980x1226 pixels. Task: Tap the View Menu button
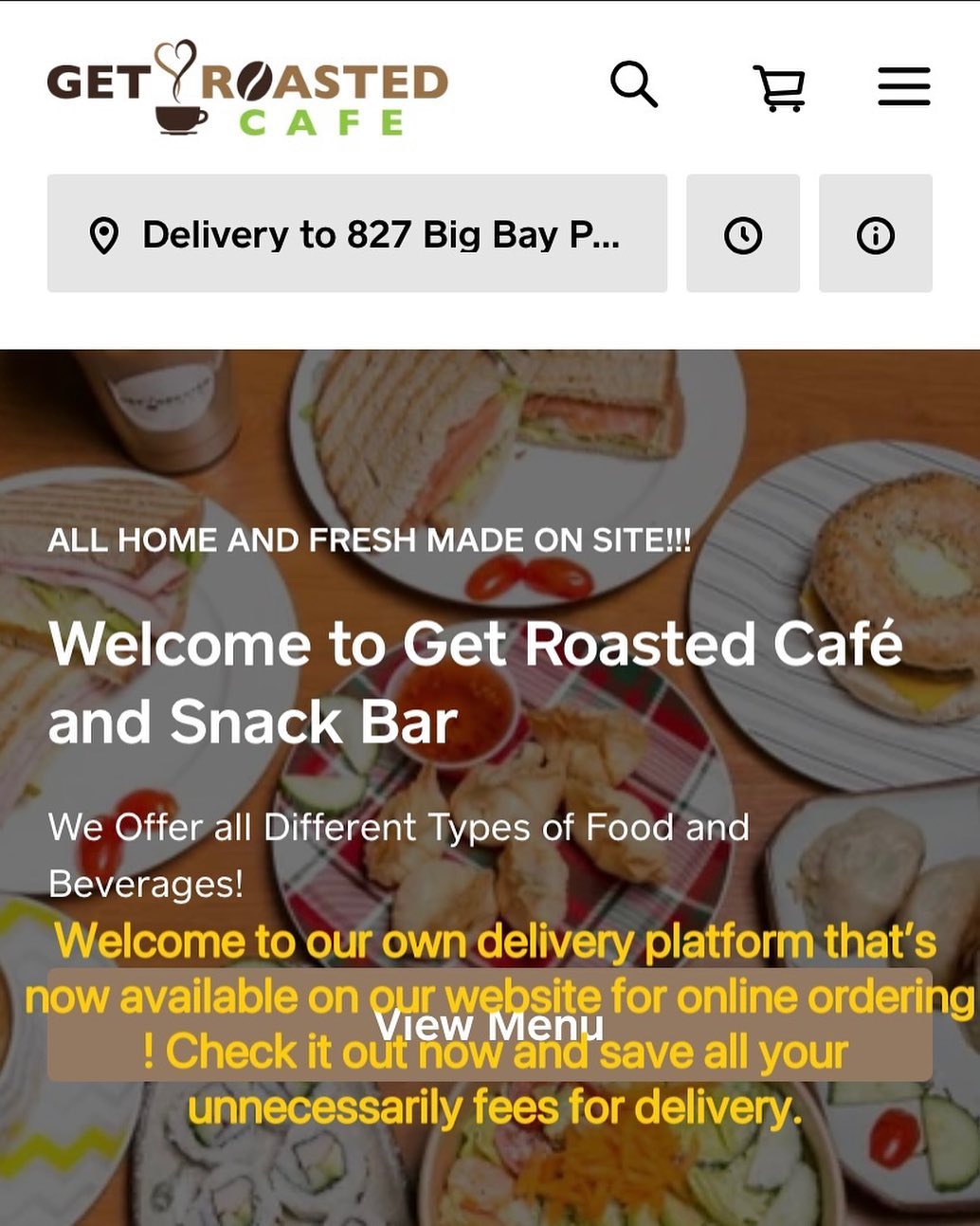(489, 1025)
